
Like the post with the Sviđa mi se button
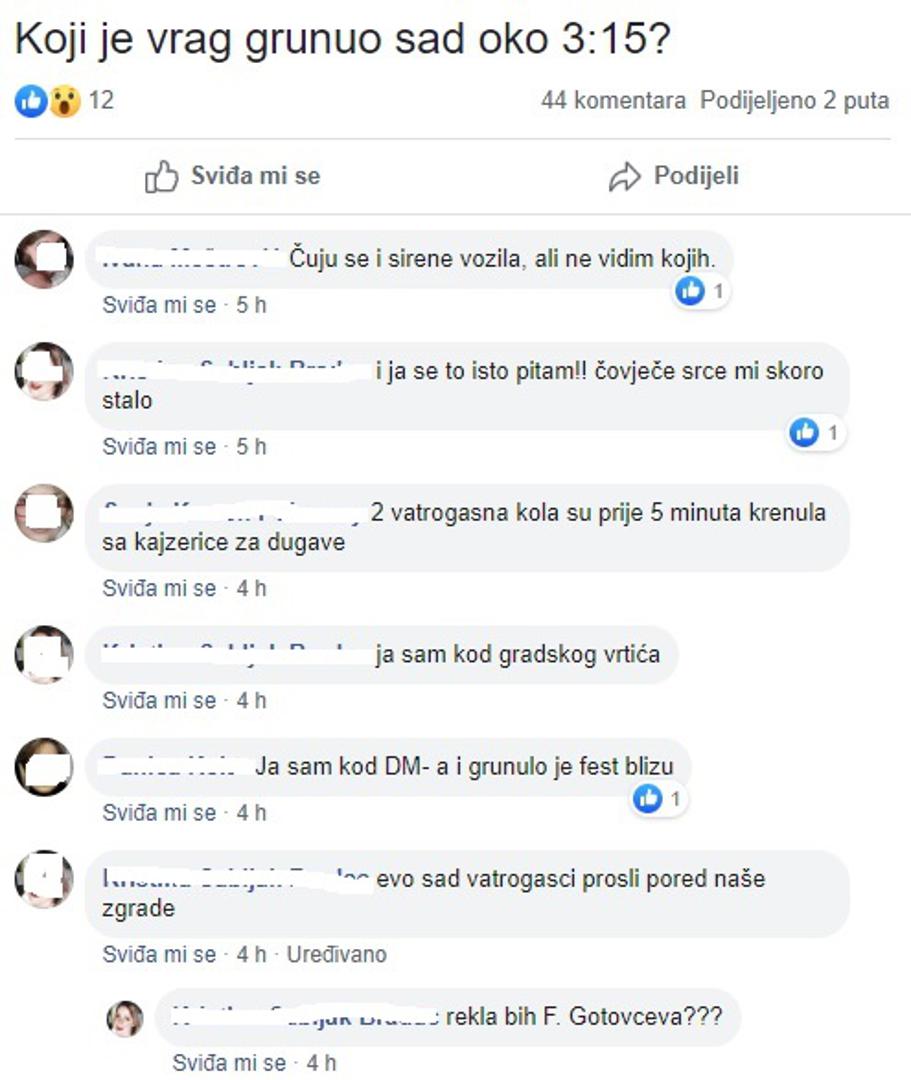[x=233, y=177]
